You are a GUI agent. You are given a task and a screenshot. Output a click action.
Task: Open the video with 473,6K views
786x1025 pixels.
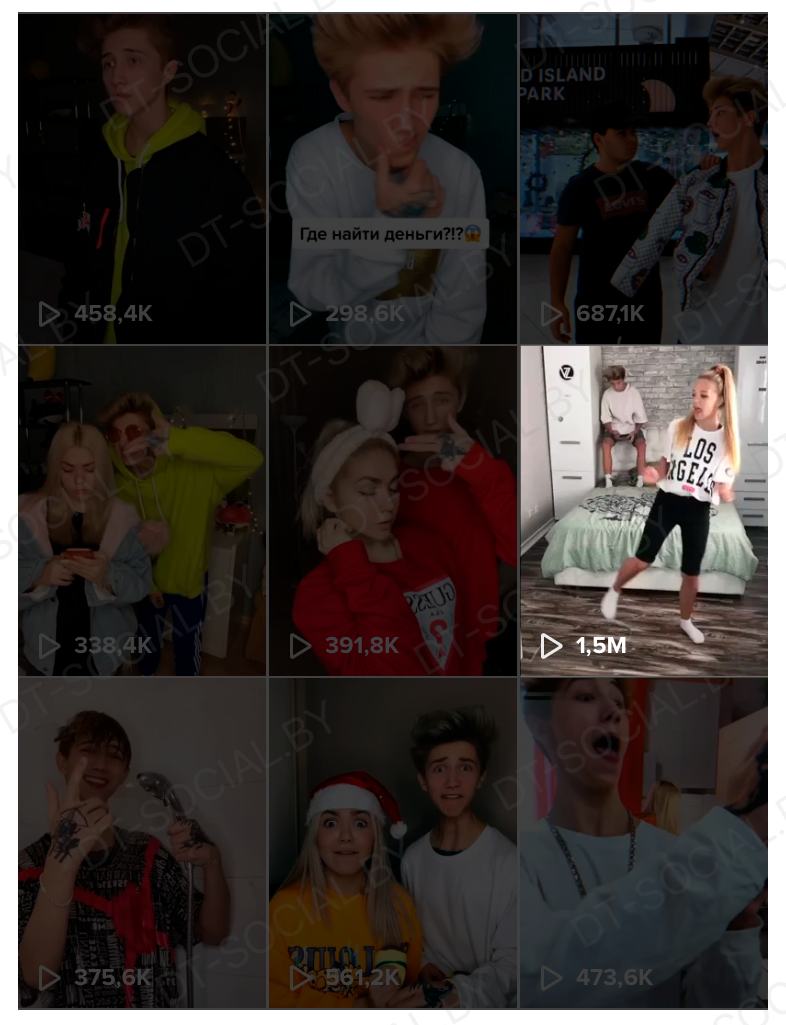(x=643, y=842)
